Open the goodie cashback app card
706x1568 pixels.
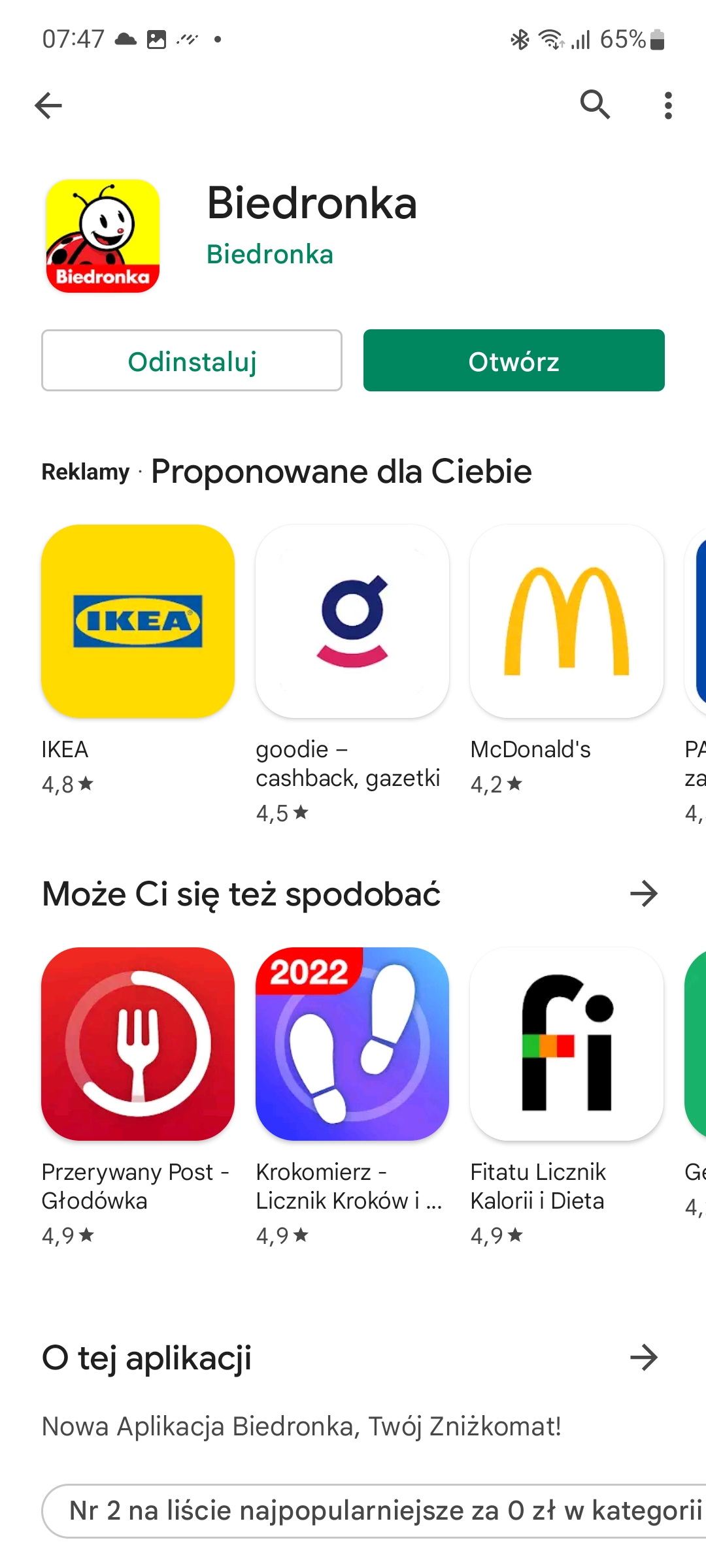tap(352, 621)
